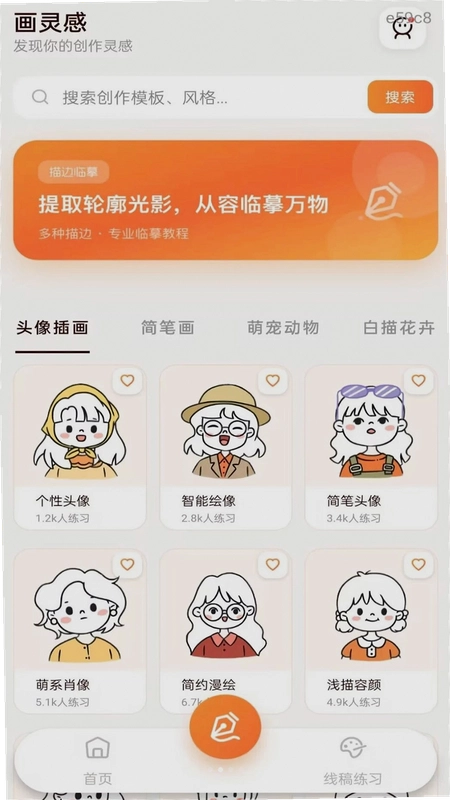Open the 智能绘像 card
The width and height of the screenshot is (450, 800).
pyautogui.click(x=226, y=447)
